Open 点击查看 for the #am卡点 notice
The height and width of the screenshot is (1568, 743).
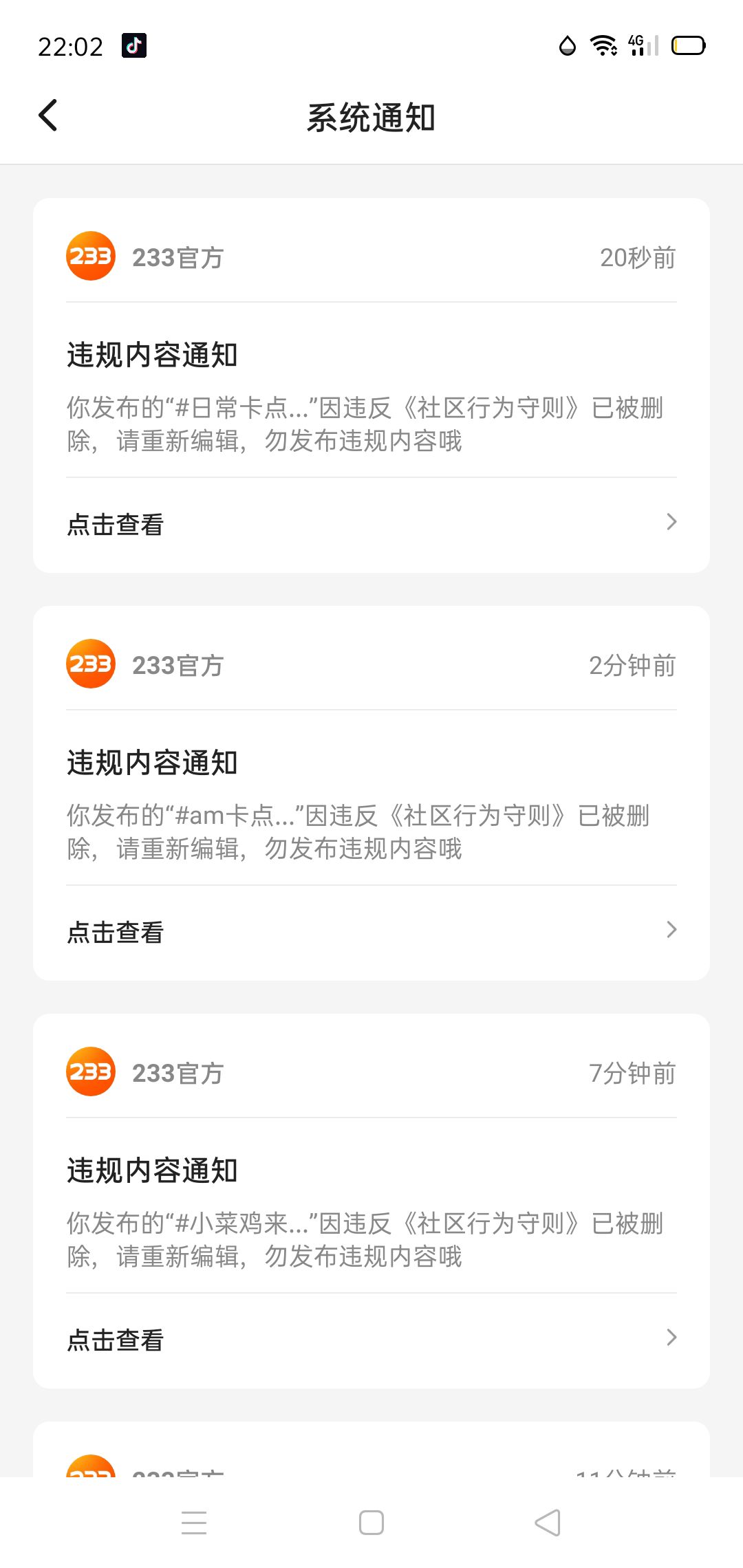pos(371,932)
